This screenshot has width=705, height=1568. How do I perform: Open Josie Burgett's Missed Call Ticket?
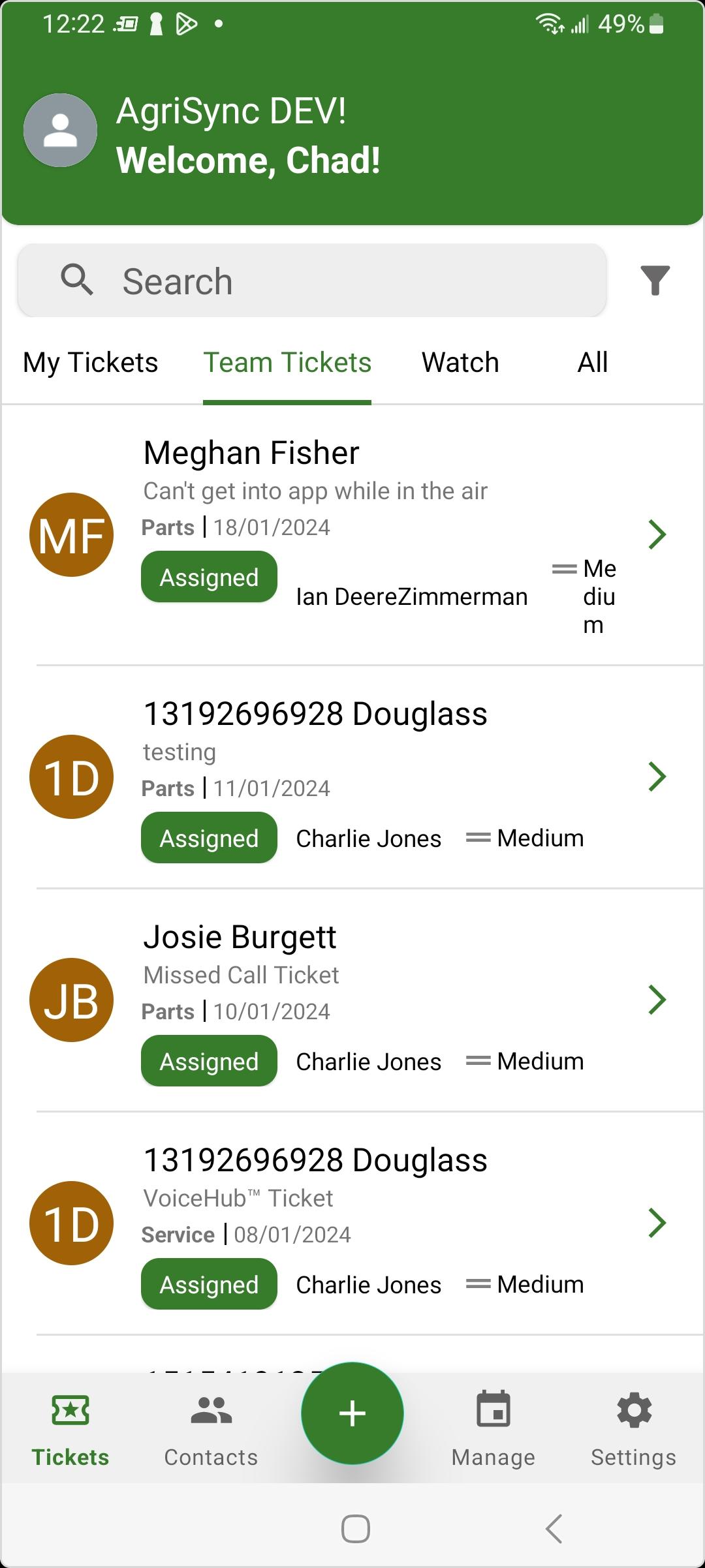352,1000
